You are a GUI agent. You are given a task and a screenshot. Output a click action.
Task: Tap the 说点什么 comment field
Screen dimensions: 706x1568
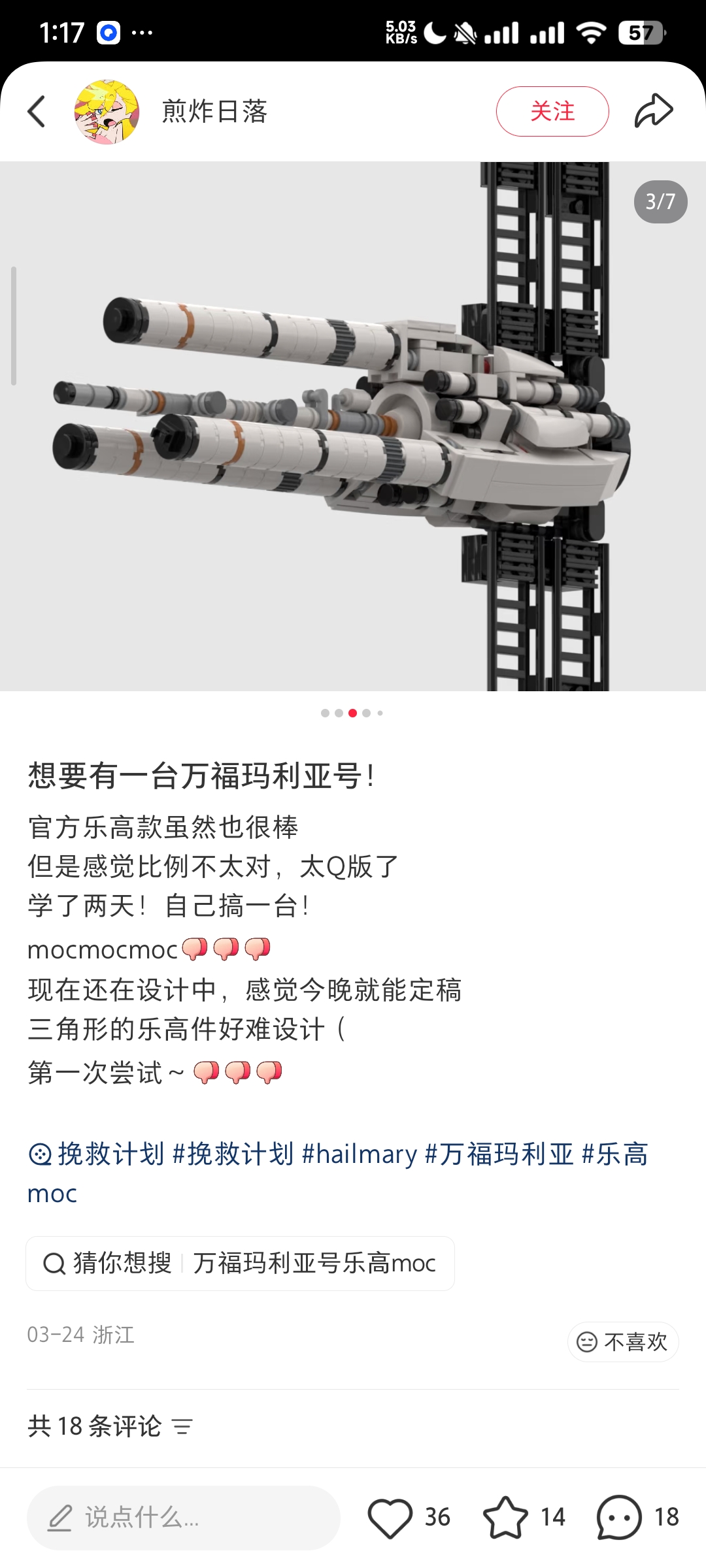(183, 1517)
